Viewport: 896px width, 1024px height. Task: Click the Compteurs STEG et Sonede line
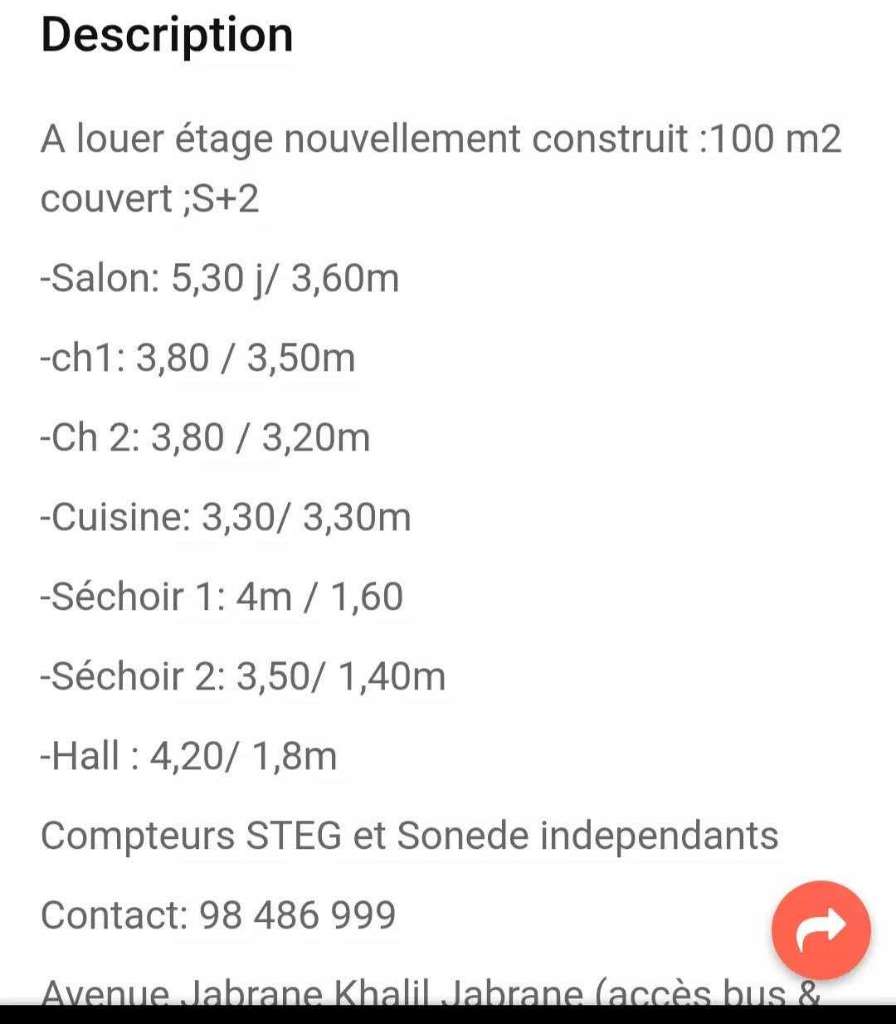(x=408, y=834)
